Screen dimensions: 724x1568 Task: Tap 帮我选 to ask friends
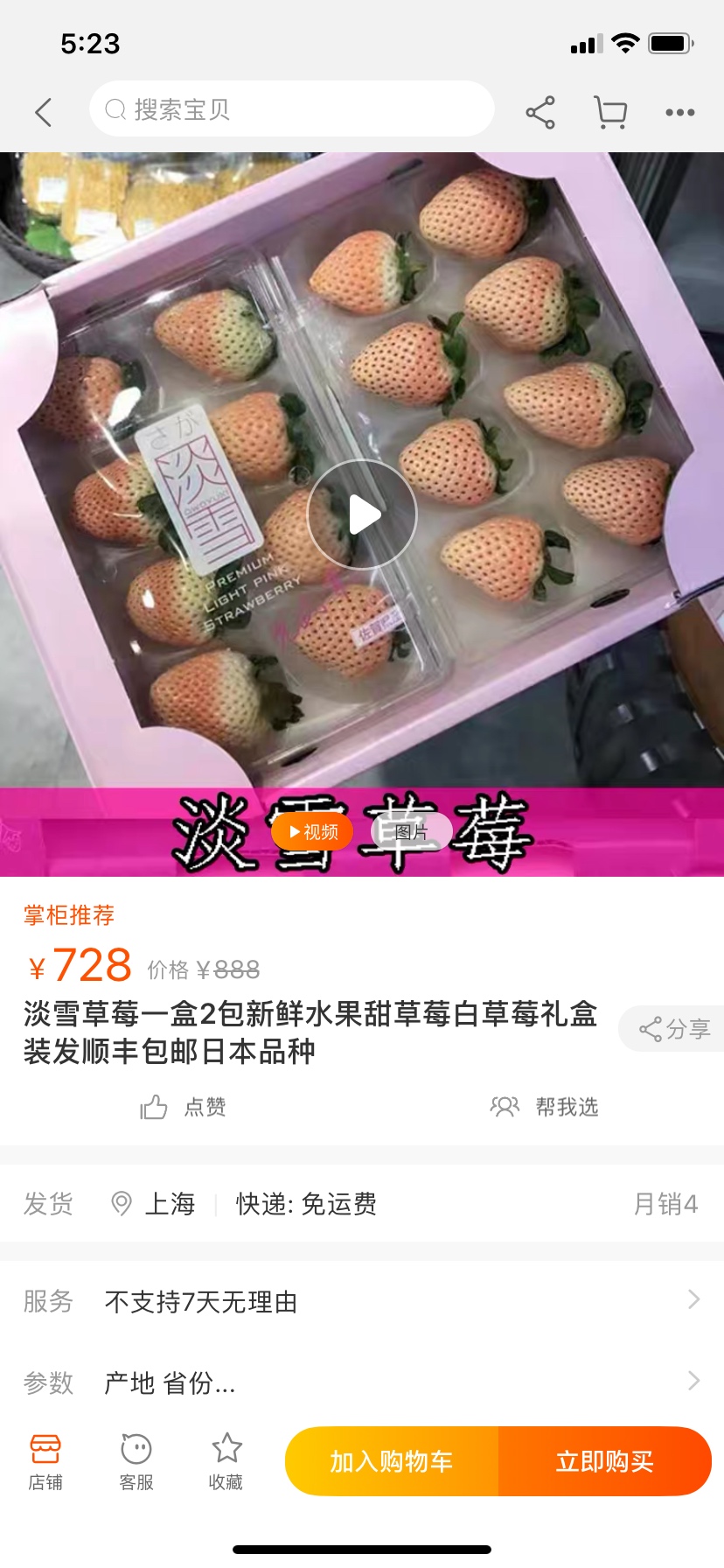(x=545, y=1107)
